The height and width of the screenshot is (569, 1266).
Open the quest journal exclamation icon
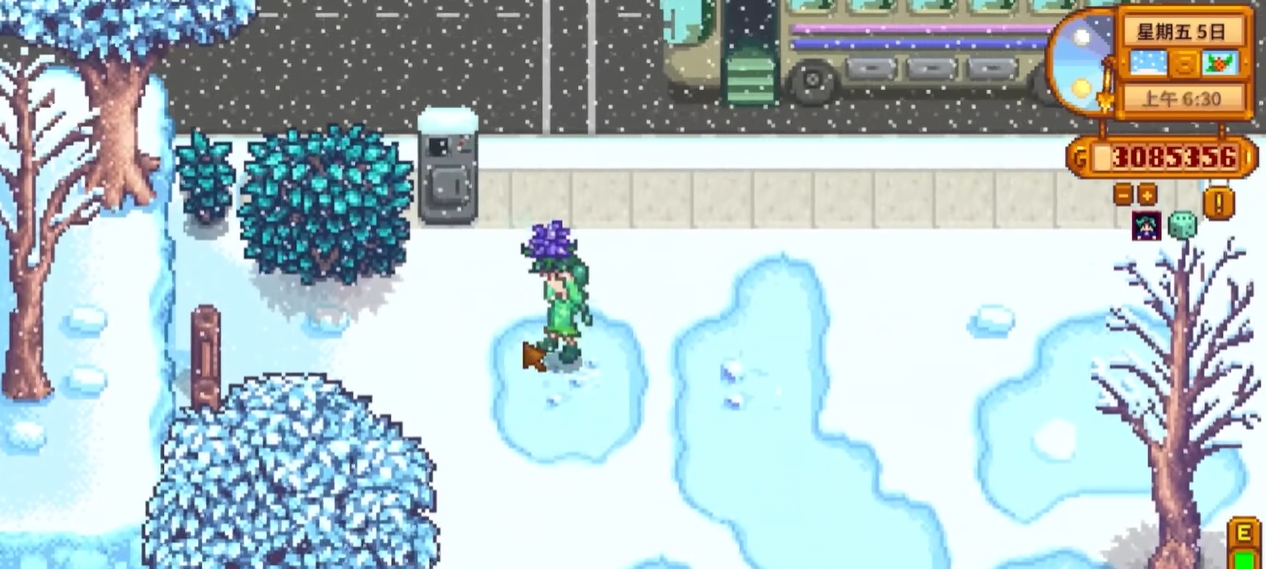tap(1218, 203)
